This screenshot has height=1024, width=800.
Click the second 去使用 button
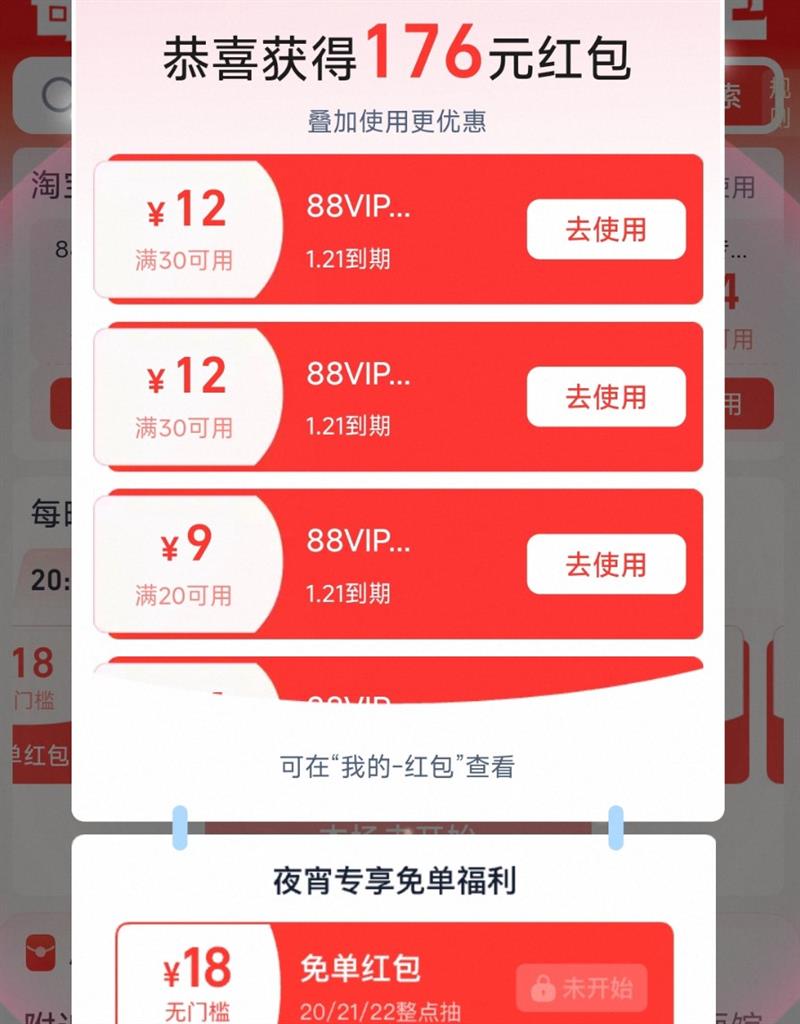click(x=605, y=396)
